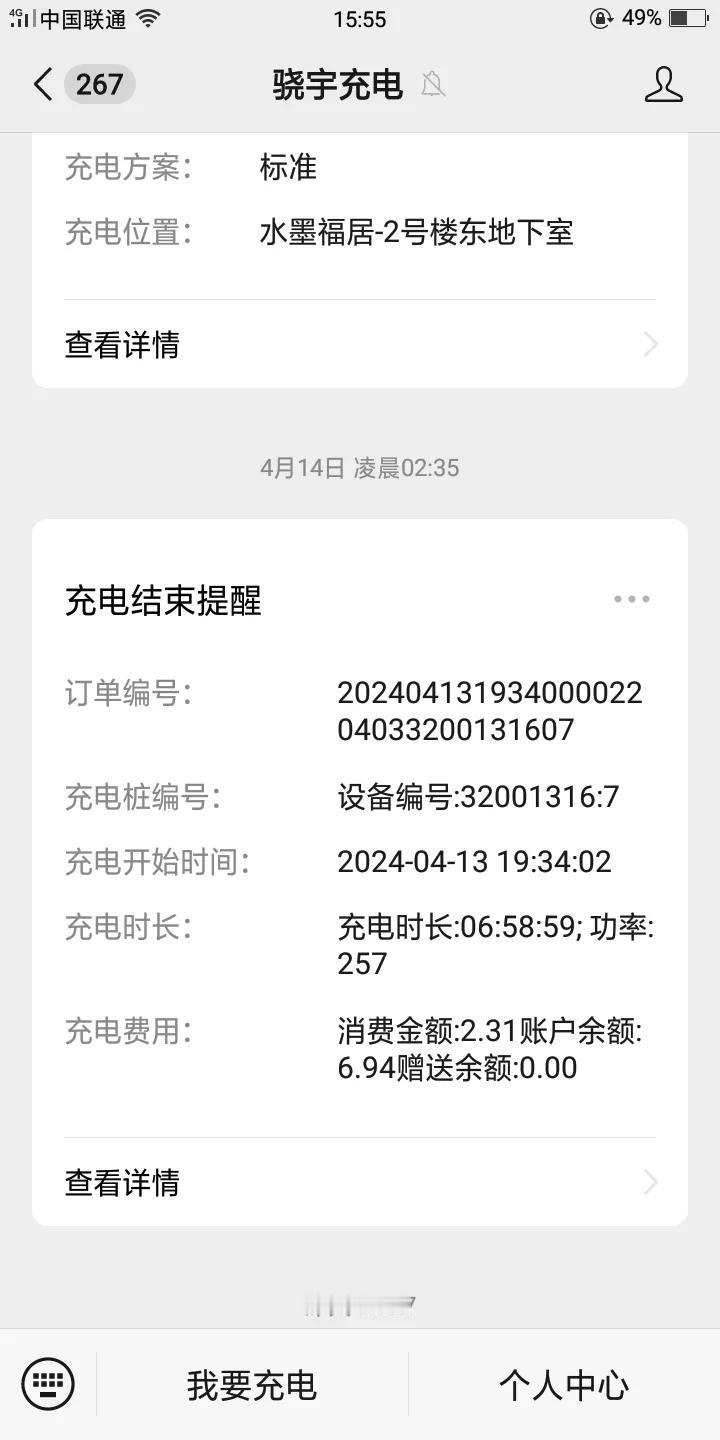
Task: Open the 个人中心 menu item
Action: (x=565, y=1385)
